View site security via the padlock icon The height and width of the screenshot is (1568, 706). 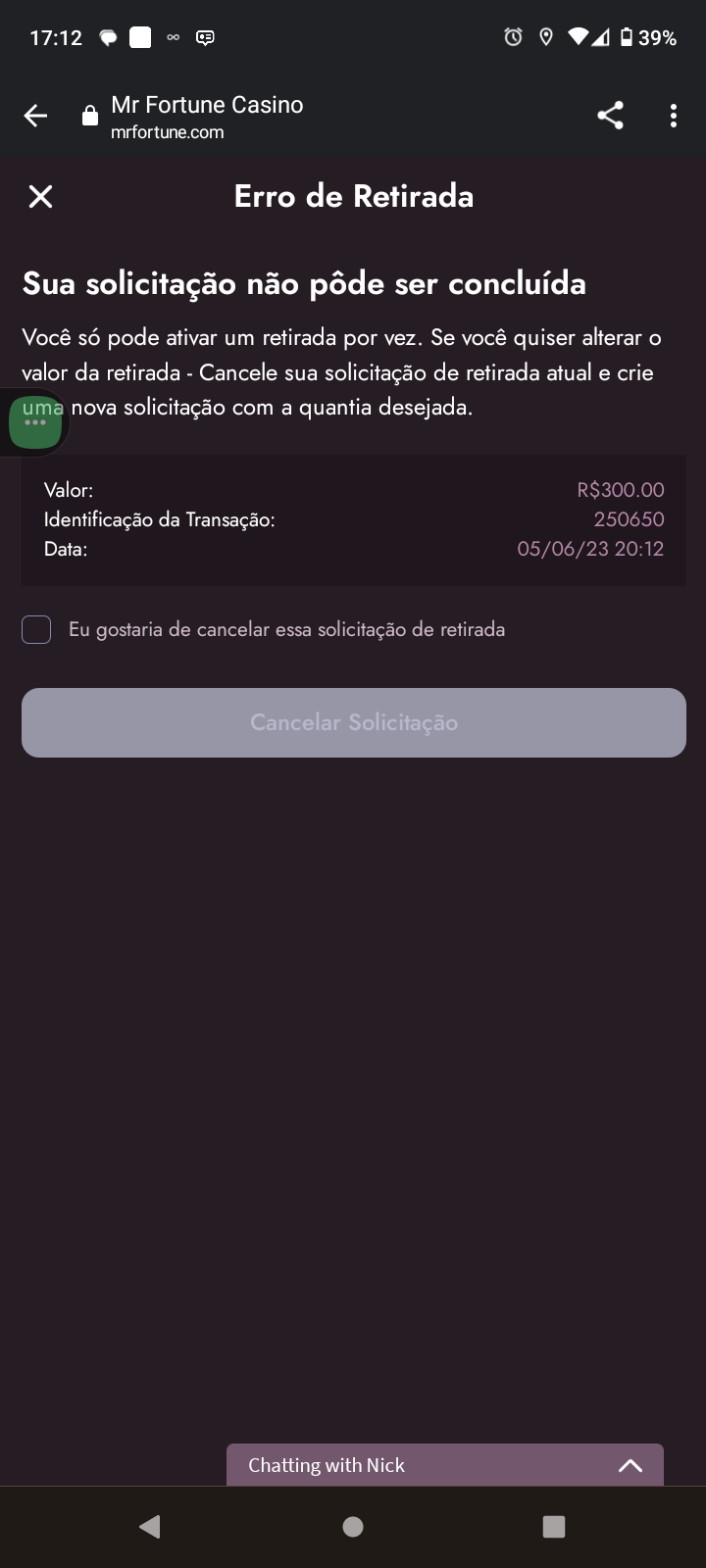89,115
